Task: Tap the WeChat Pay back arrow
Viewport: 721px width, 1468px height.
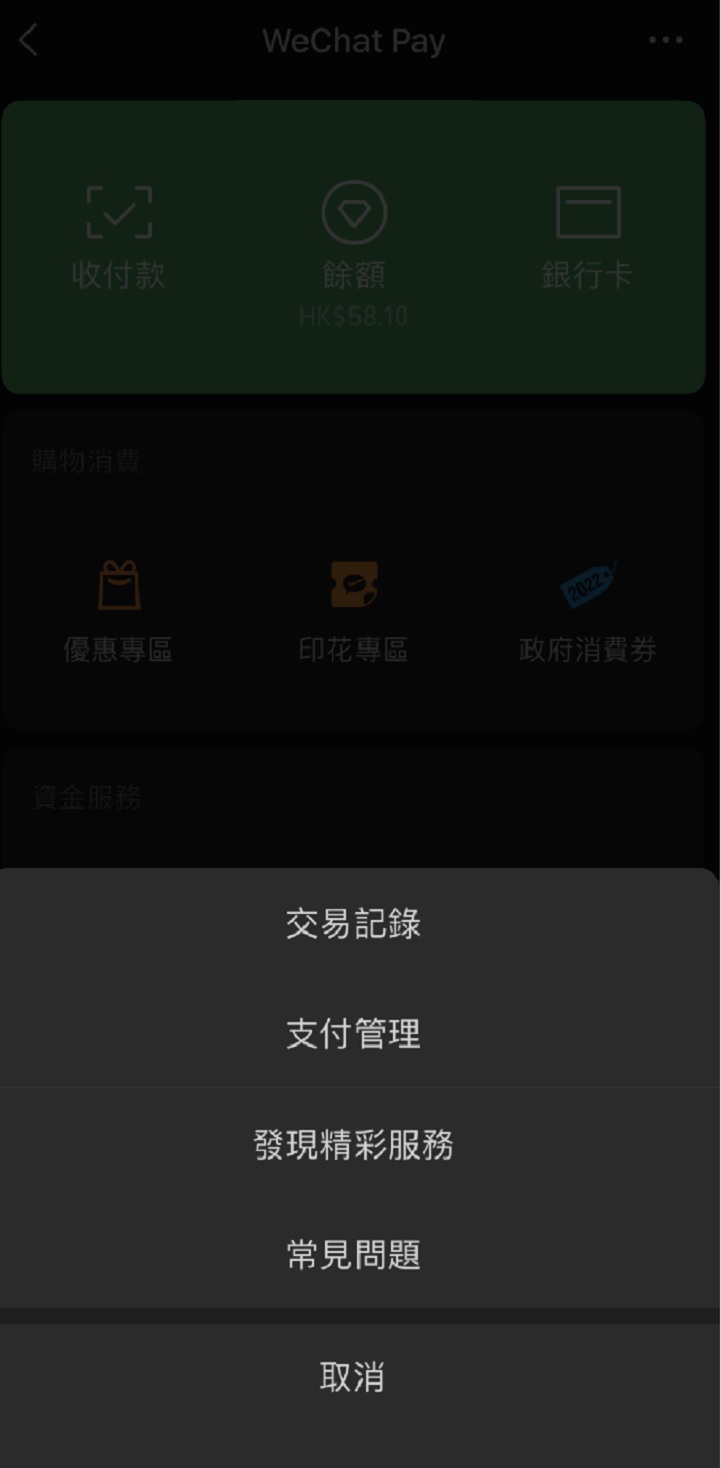Action: click(x=28, y=42)
